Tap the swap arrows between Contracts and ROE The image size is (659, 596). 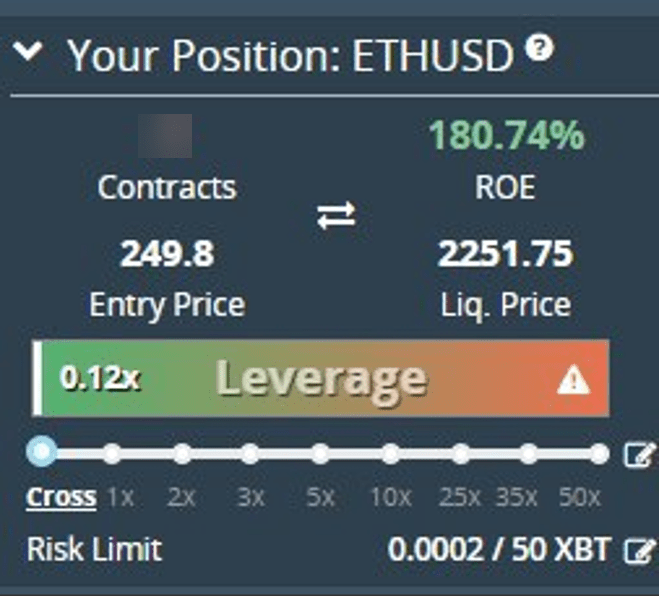[336, 216]
